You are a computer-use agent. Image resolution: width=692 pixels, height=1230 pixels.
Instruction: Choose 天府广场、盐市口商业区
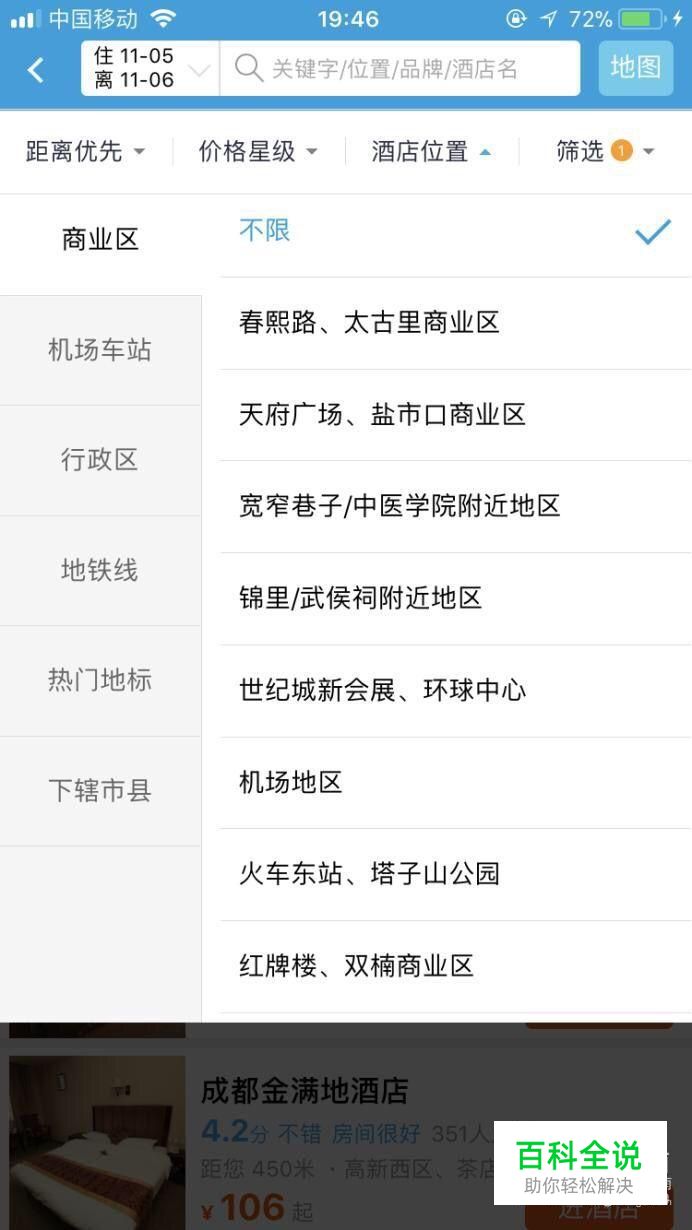point(455,415)
